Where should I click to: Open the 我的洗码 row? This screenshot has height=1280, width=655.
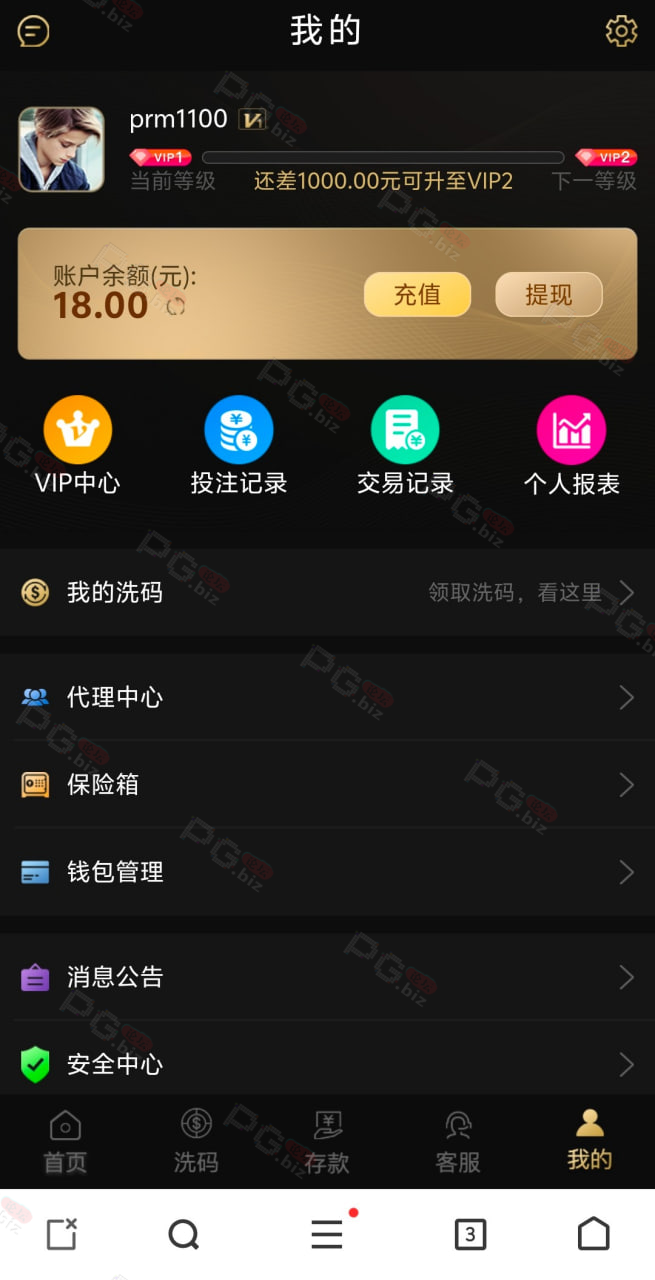click(x=327, y=592)
